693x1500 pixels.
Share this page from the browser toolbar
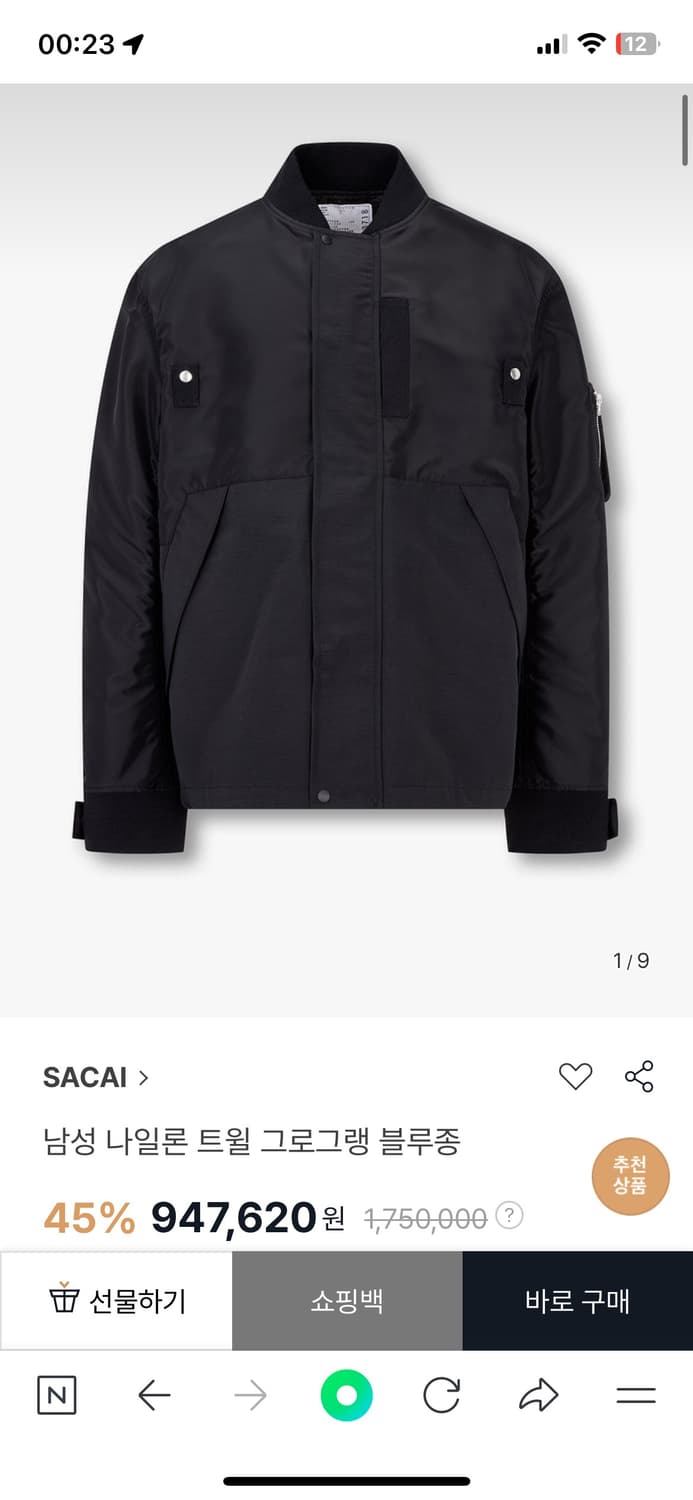538,1395
